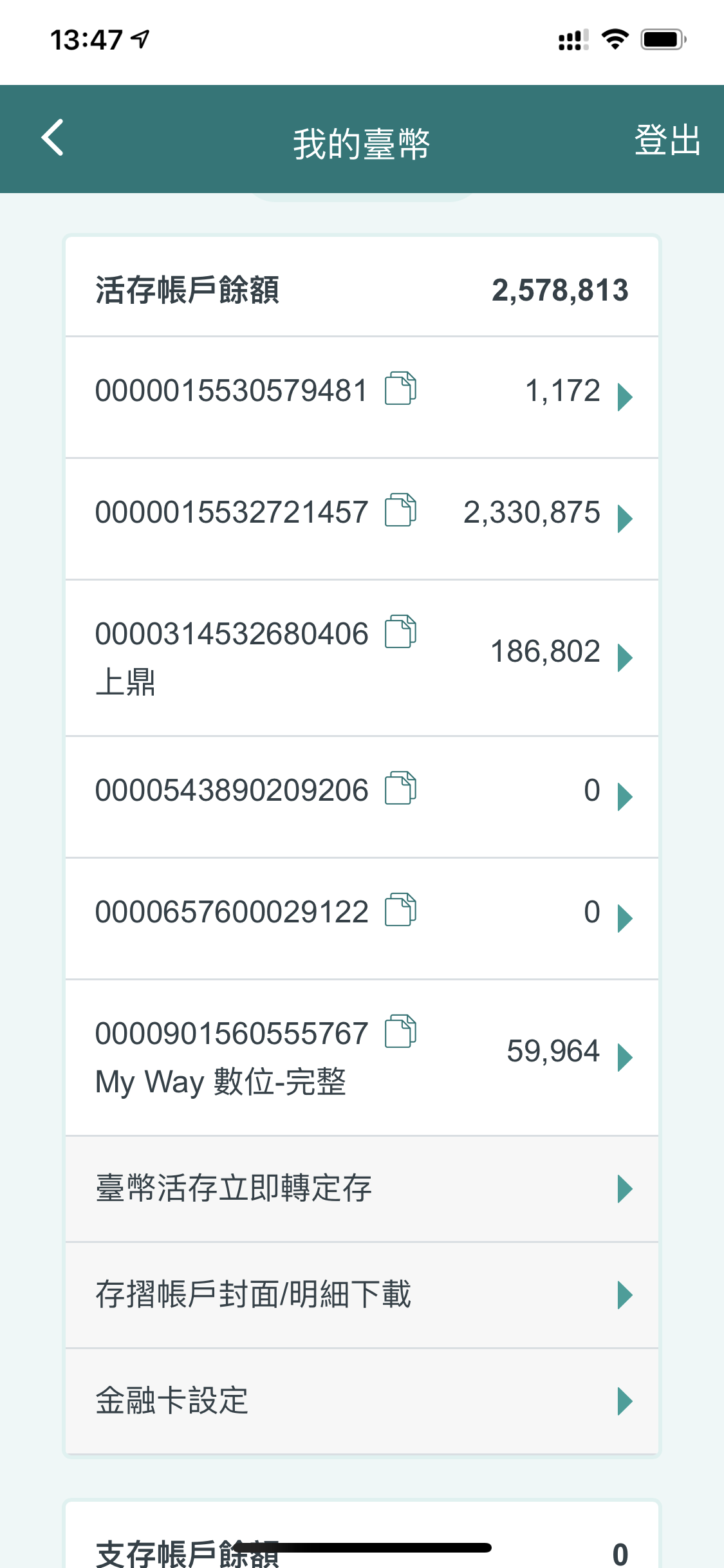Open account with 1,172 balance

(624, 397)
